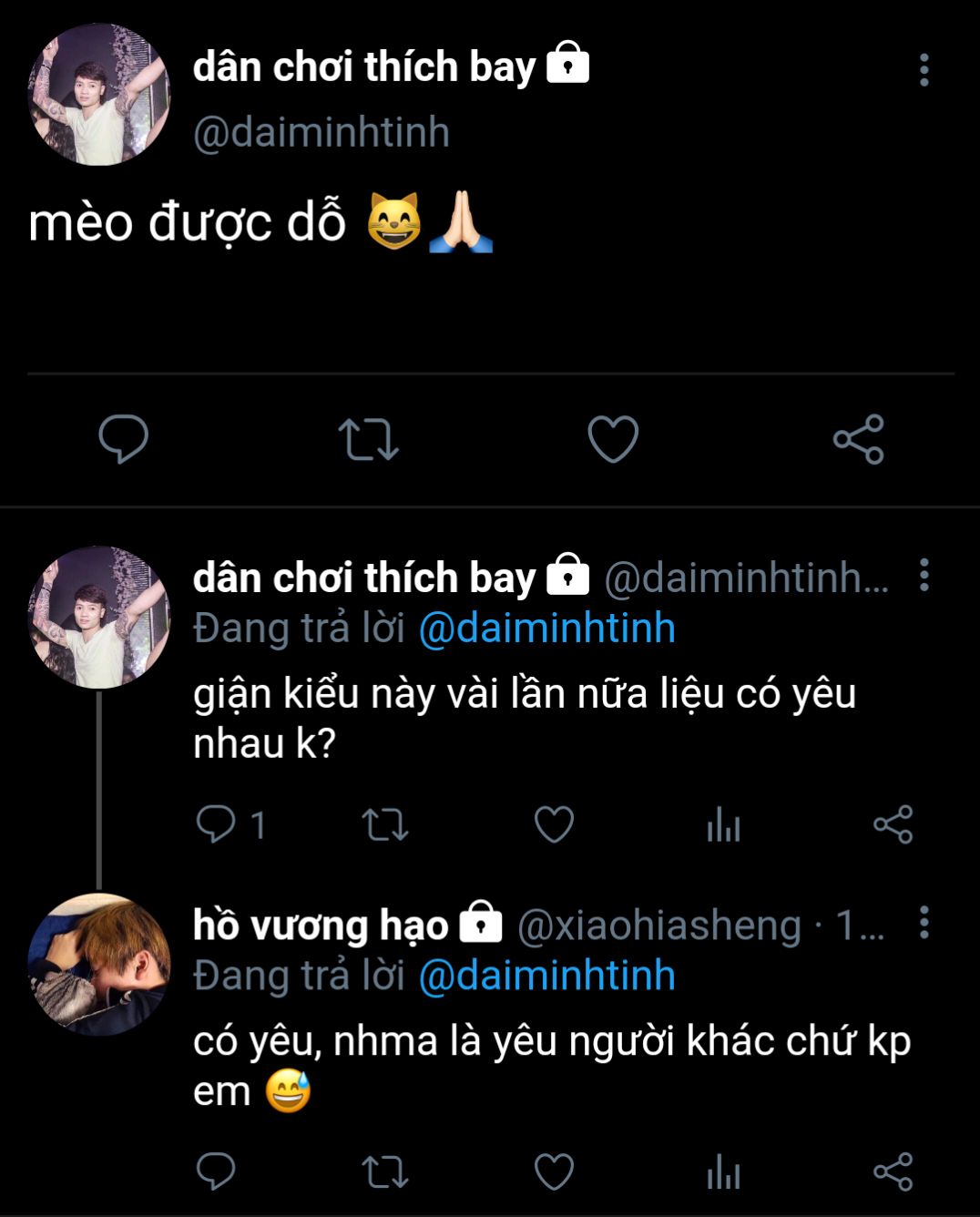The height and width of the screenshot is (1217, 980).
Task: Open hồ vương hạo's profile avatar
Action: (99, 965)
